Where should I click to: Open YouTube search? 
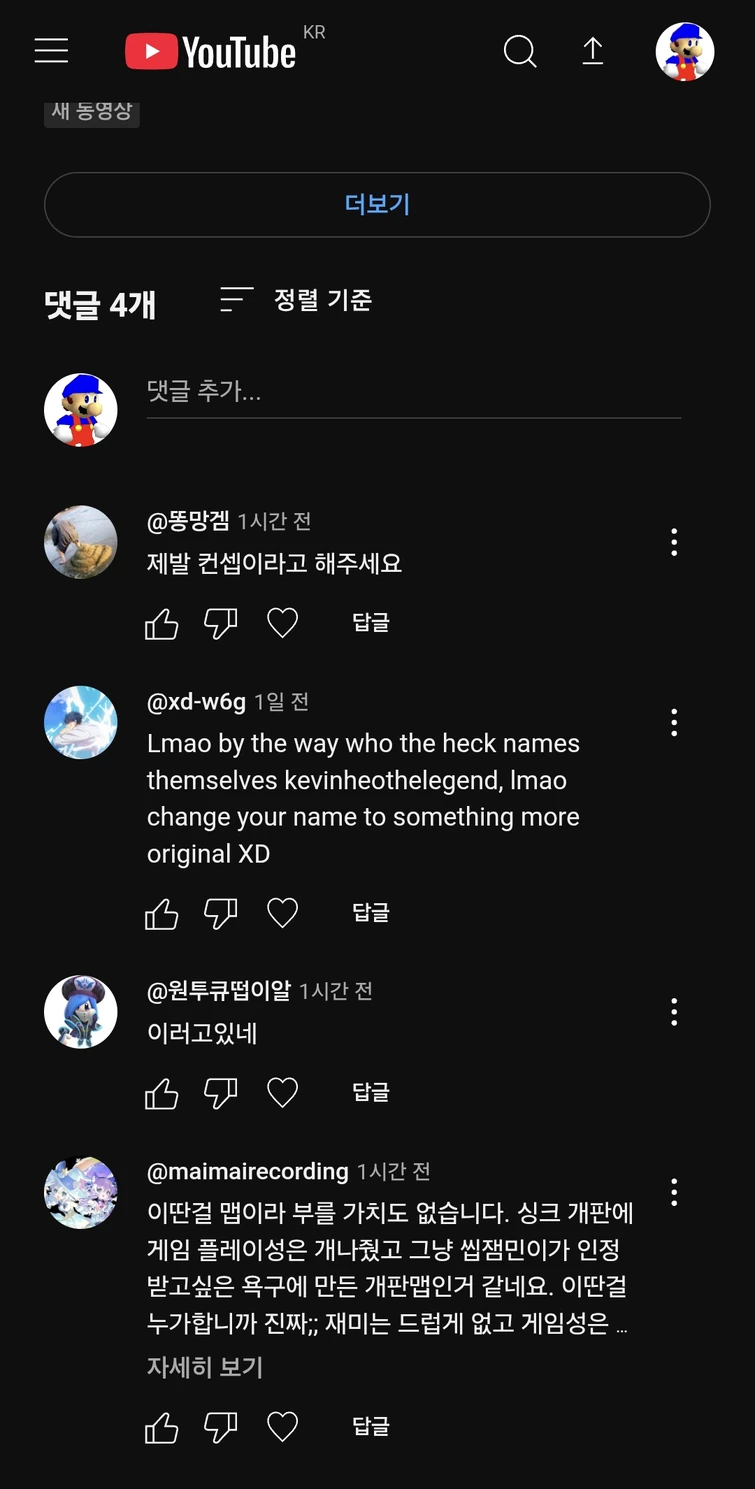520,51
